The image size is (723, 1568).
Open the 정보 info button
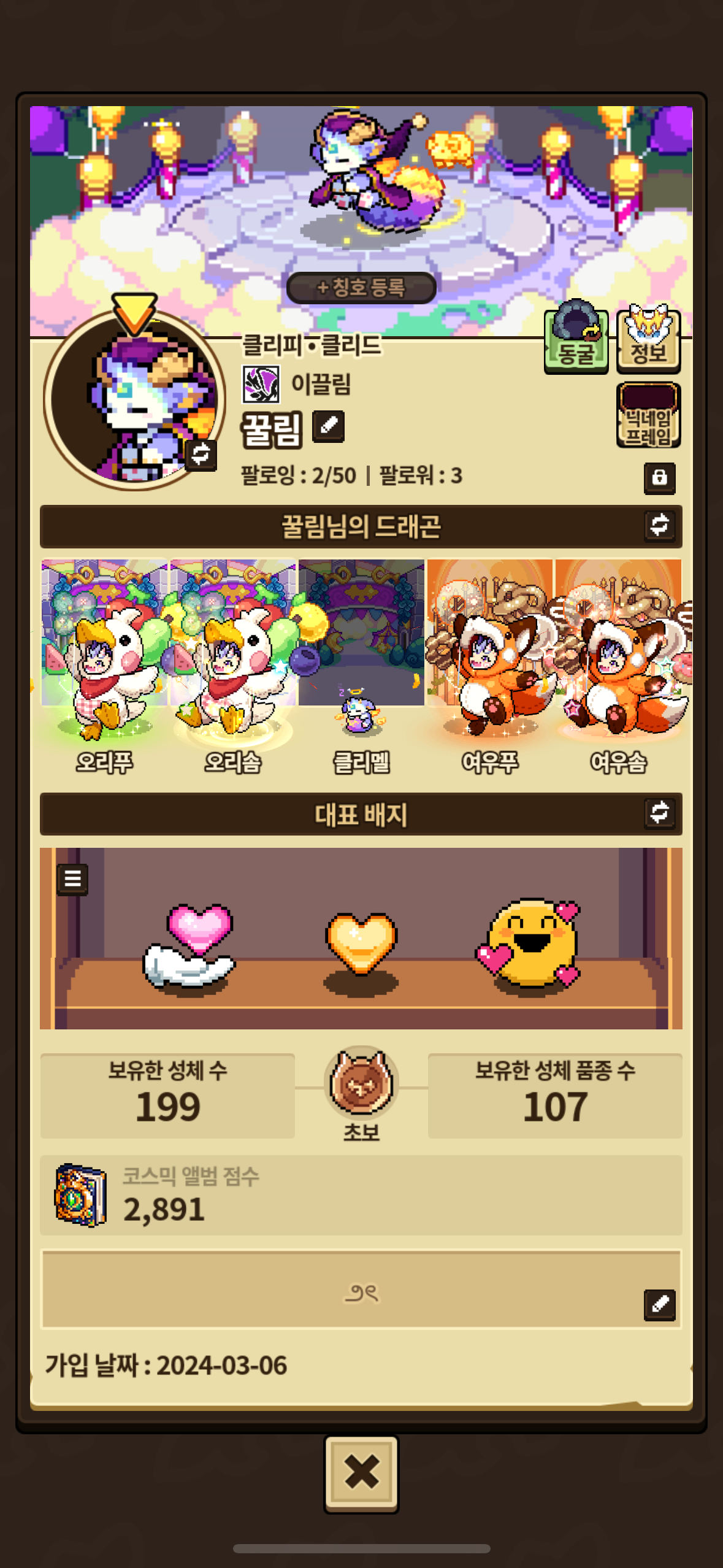(648, 339)
